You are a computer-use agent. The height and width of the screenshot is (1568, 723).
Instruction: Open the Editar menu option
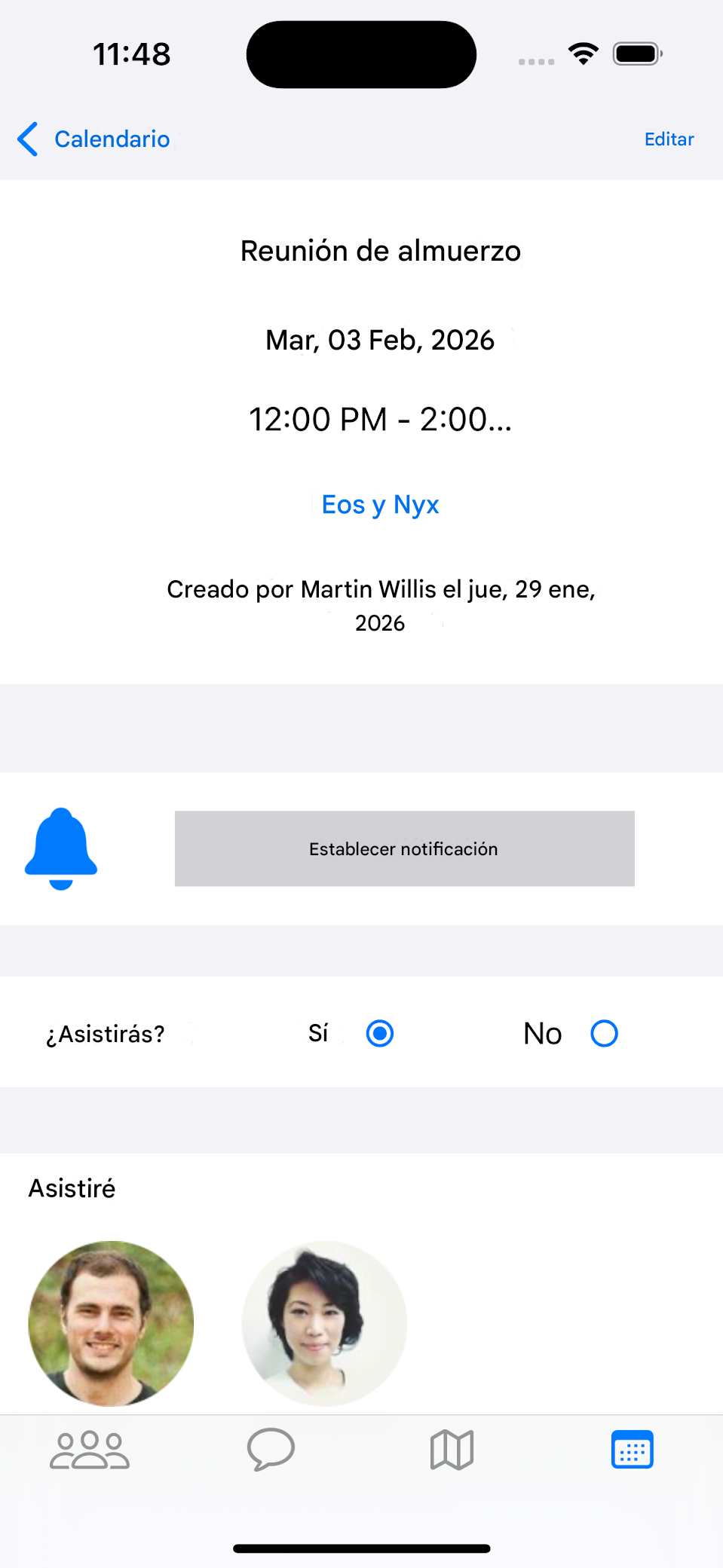[668, 139]
